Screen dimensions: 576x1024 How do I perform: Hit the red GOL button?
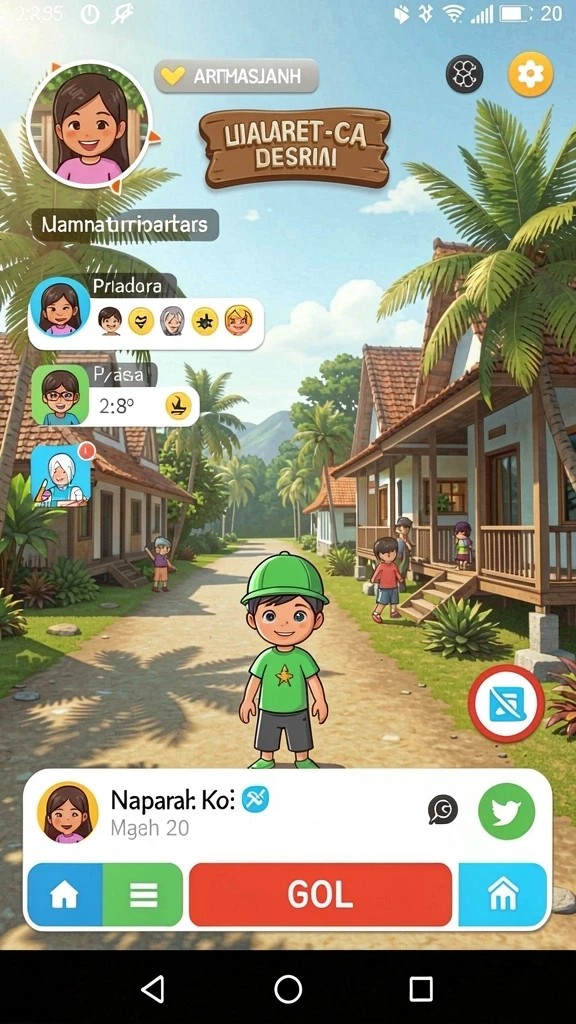tap(321, 895)
